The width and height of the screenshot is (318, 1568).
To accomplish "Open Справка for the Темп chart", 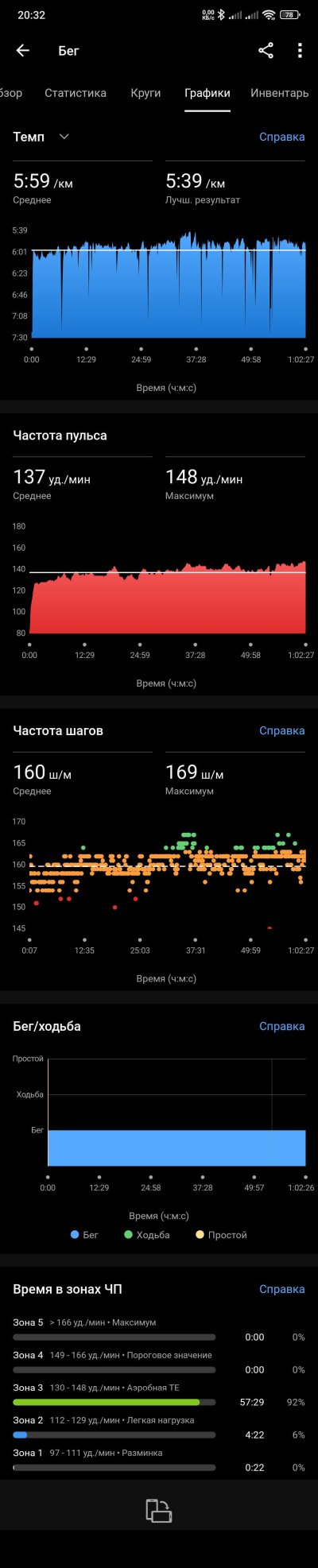I will (282, 137).
